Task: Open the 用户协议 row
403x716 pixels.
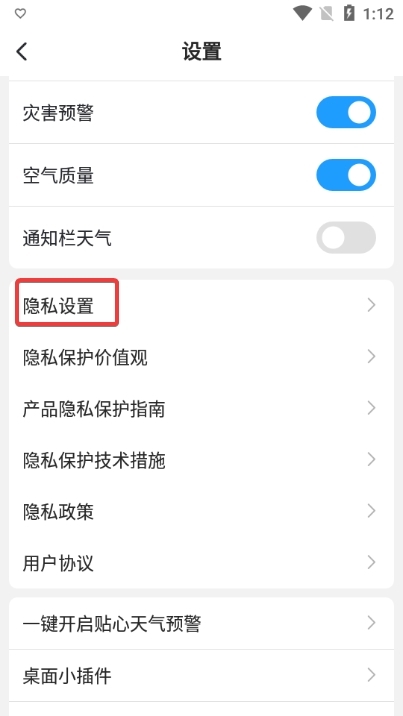Action: 201,563
